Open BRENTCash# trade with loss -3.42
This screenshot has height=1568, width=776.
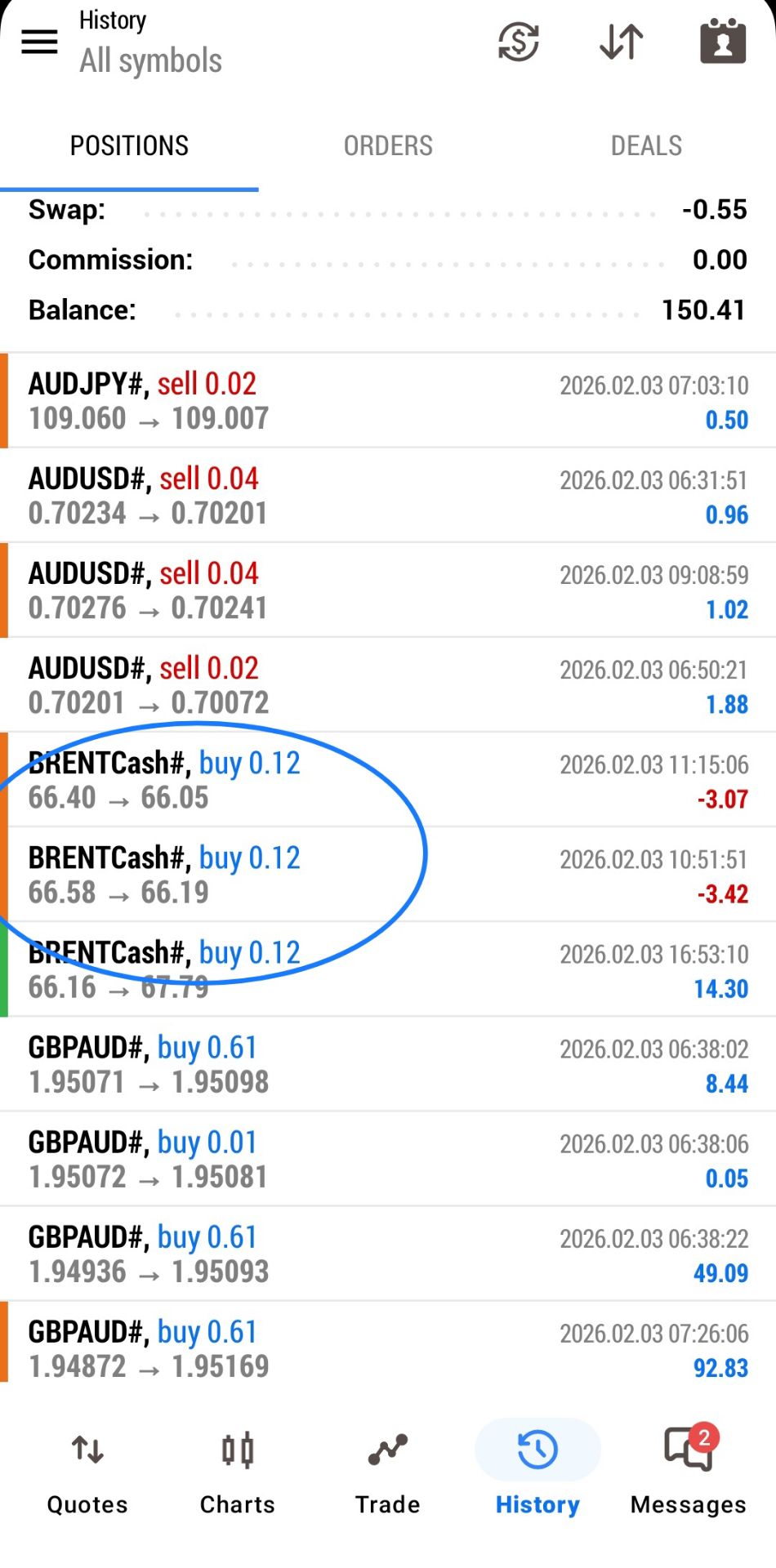coord(388,875)
